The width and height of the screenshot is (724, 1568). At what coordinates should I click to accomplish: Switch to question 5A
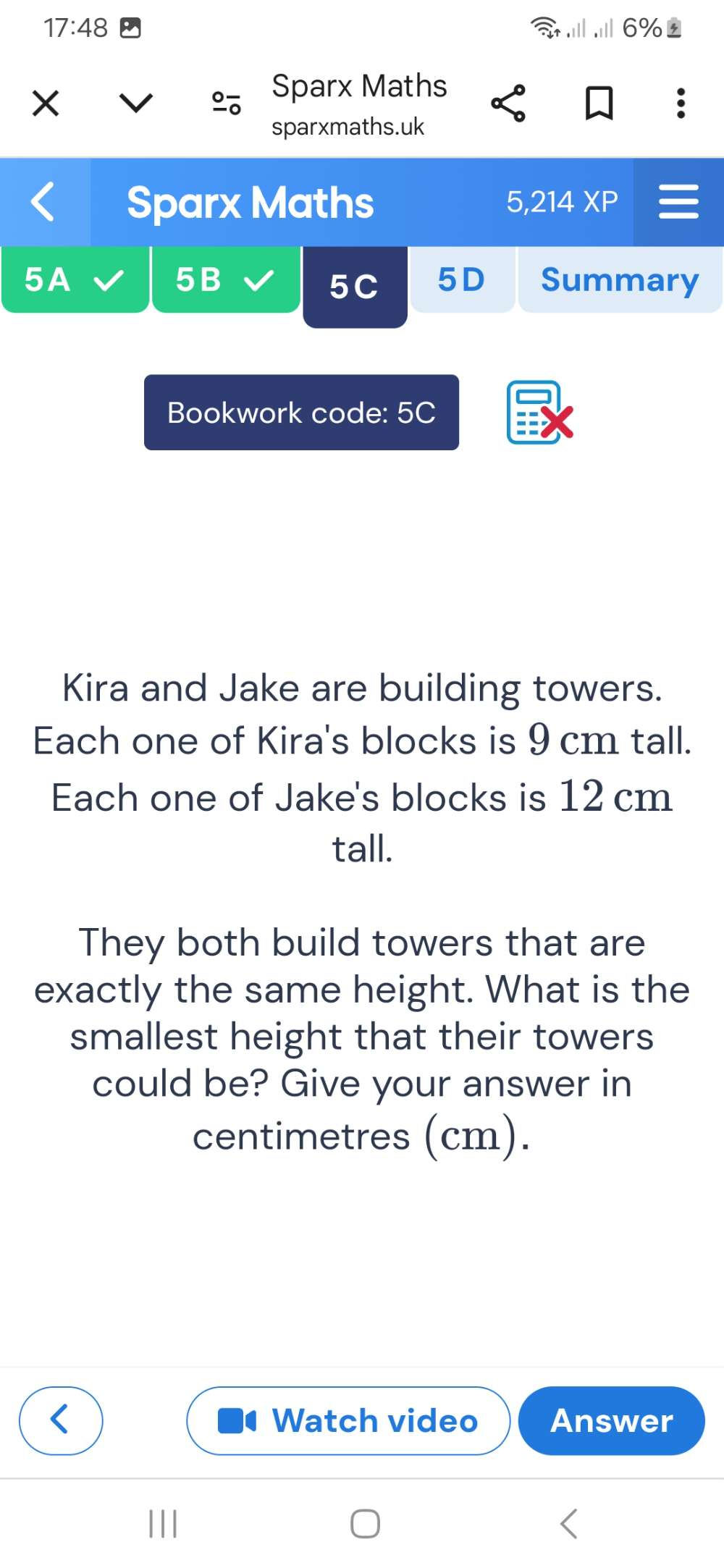click(x=75, y=279)
